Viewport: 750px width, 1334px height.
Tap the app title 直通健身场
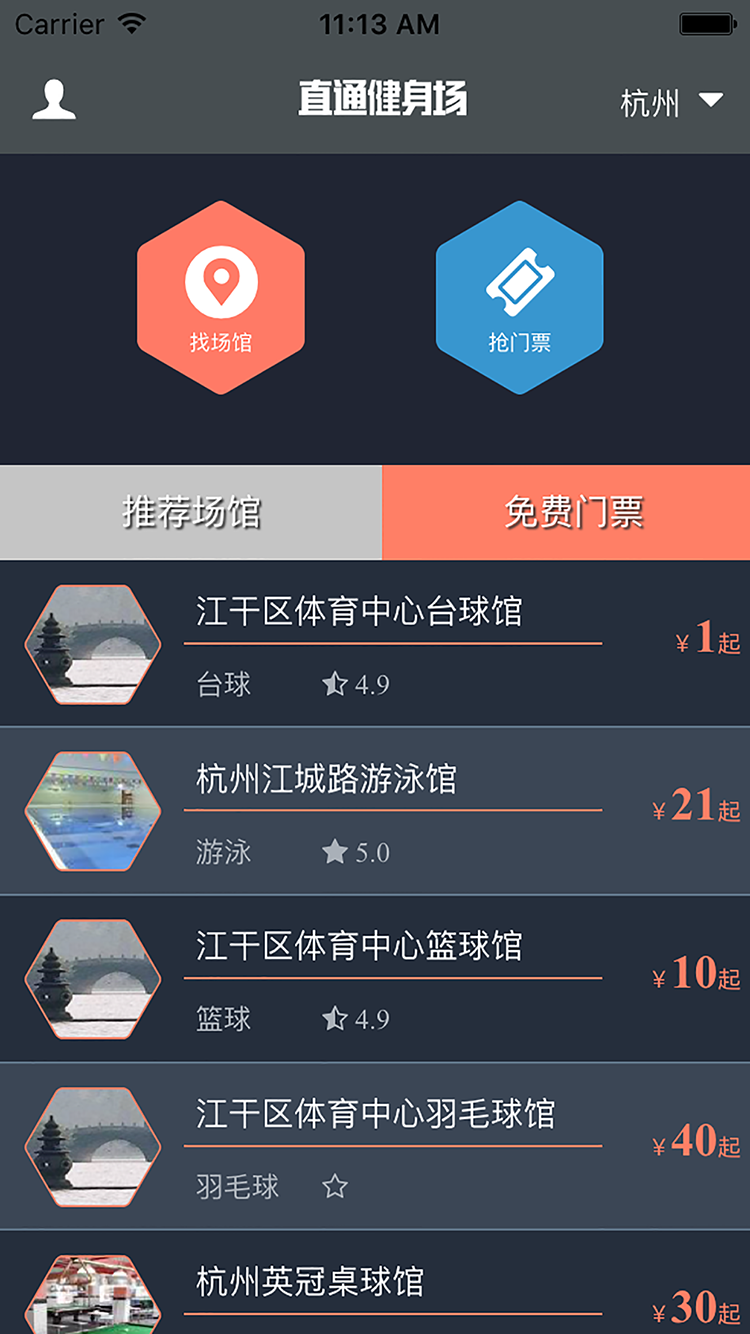381,99
